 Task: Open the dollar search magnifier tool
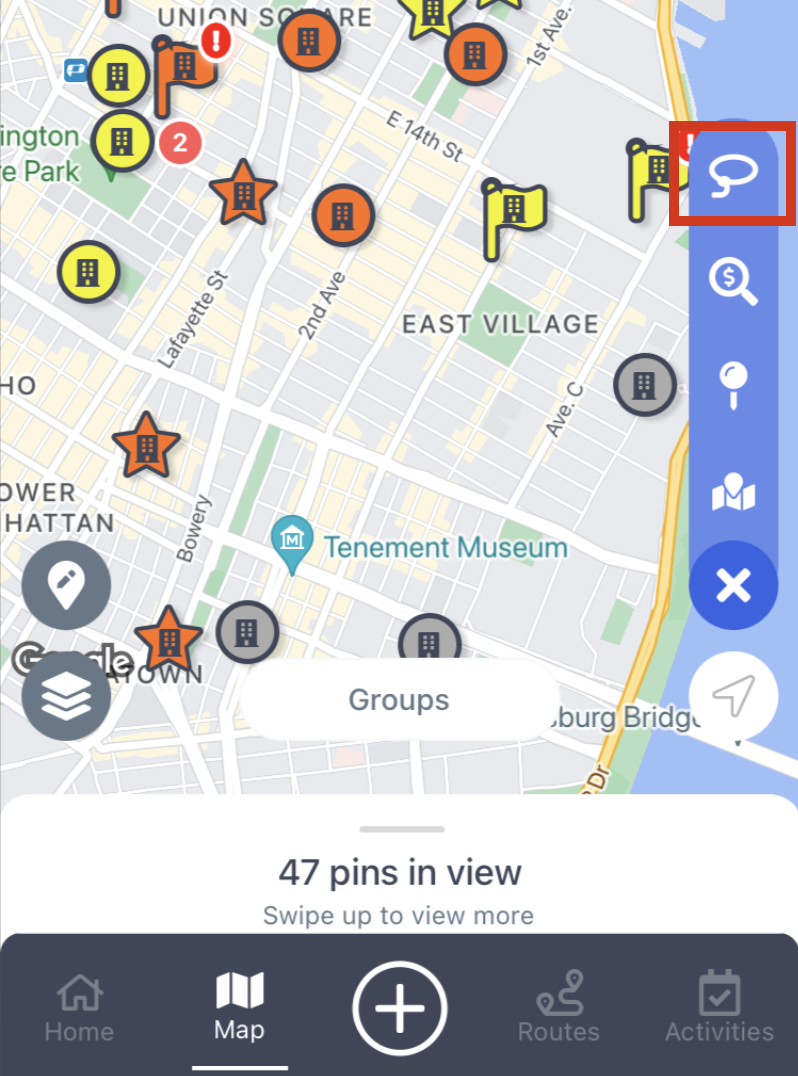pyautogui.click(x=733, y=280)
